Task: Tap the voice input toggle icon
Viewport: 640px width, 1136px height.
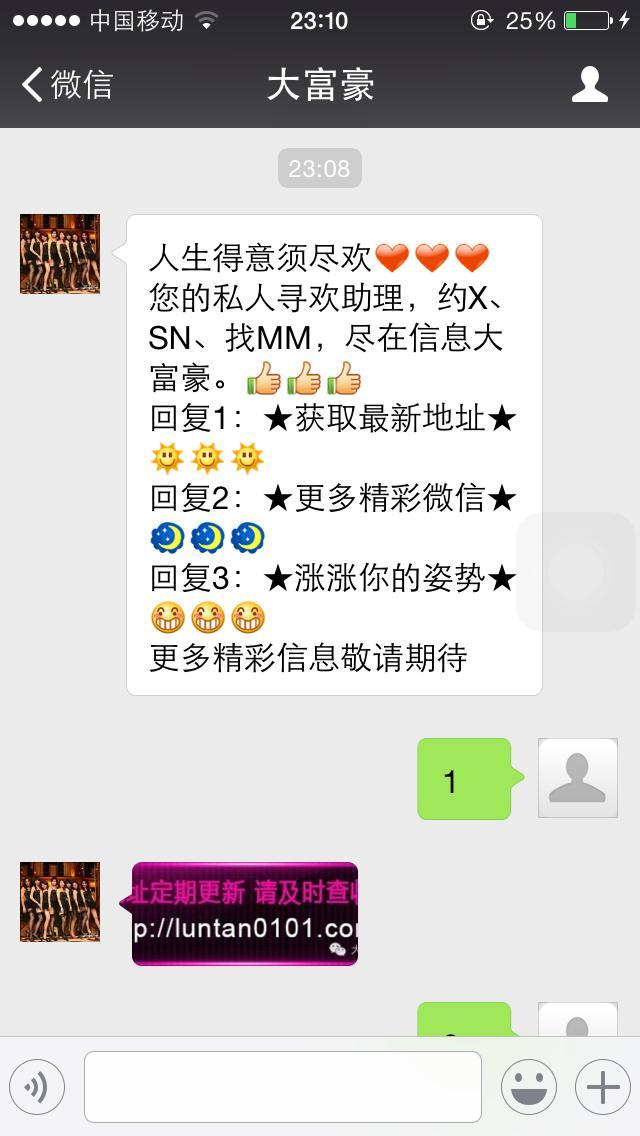Action: [37, 1086]
